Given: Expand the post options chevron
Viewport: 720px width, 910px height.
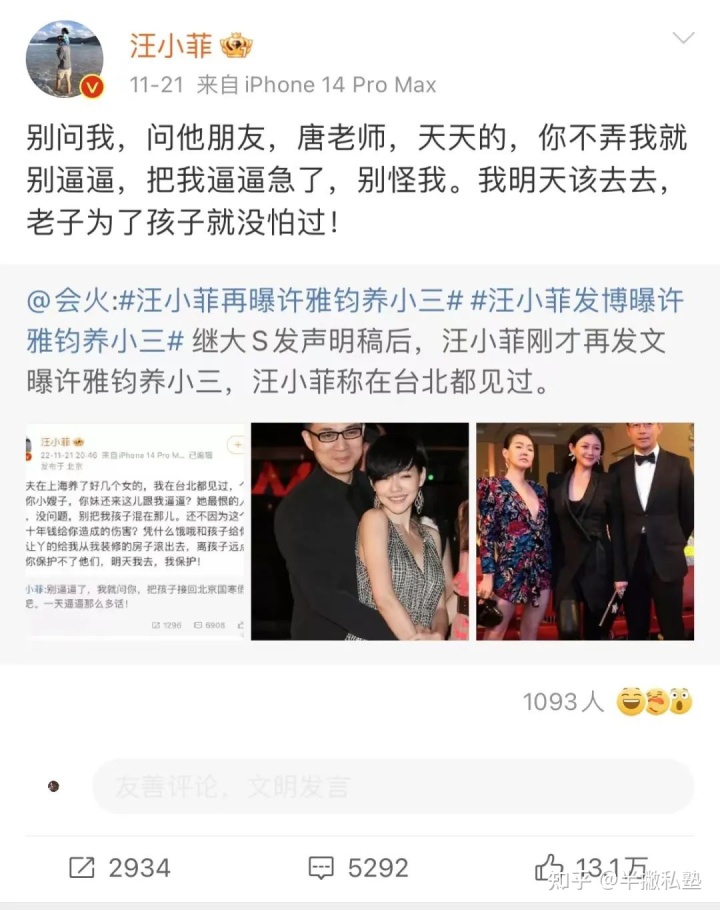Looking at the screenshot, I should tap(683, 39).
